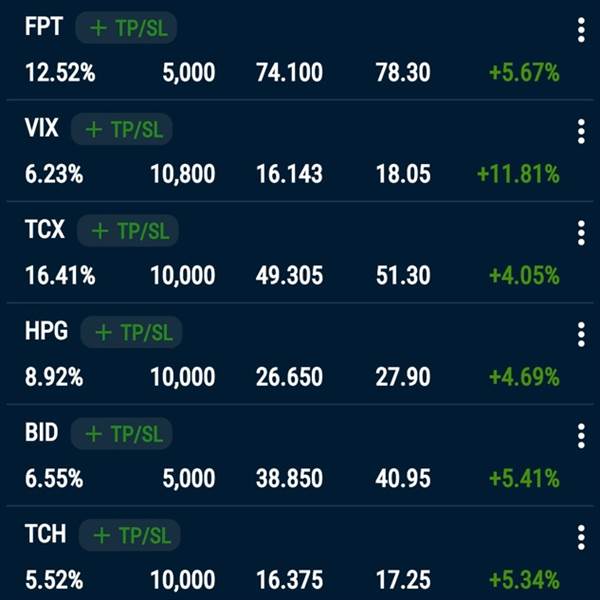Open more options for VIX
Viewport: 600px width, 600px height.
click(581, 131)
